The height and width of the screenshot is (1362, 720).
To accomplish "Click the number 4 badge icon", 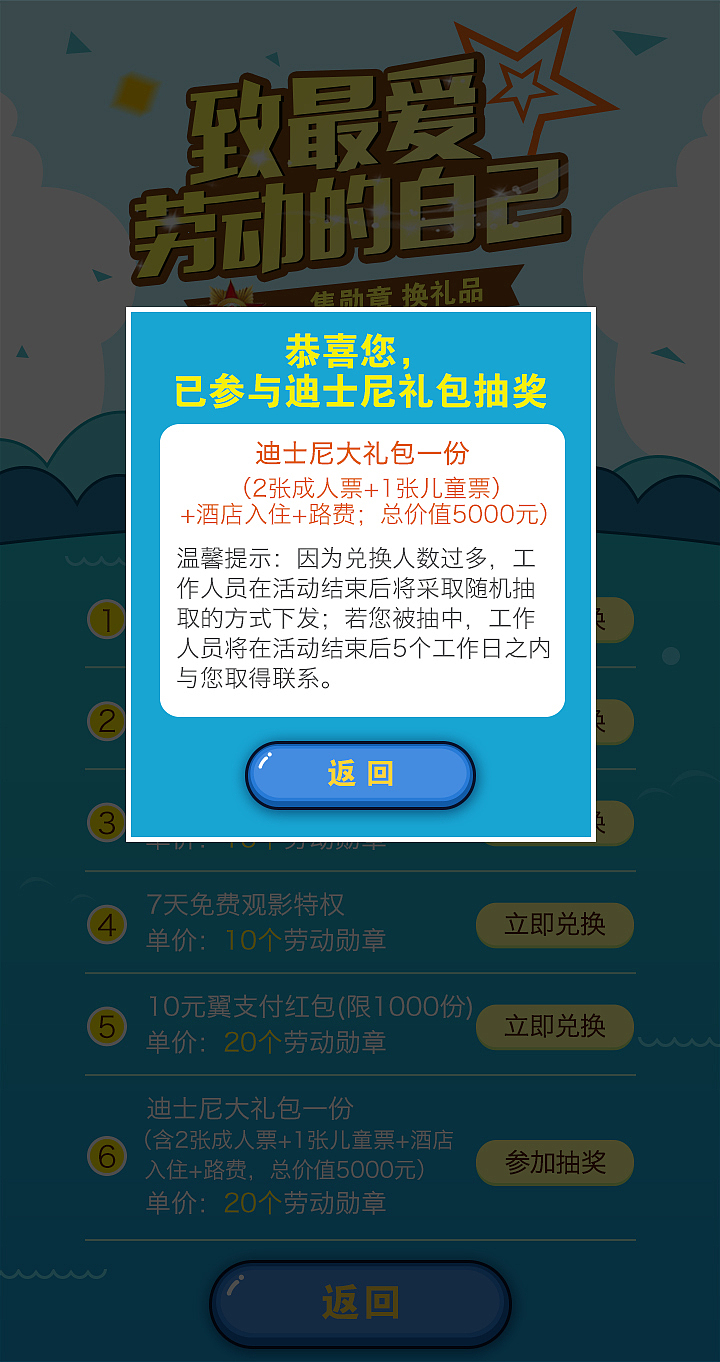I will (107, 925).
